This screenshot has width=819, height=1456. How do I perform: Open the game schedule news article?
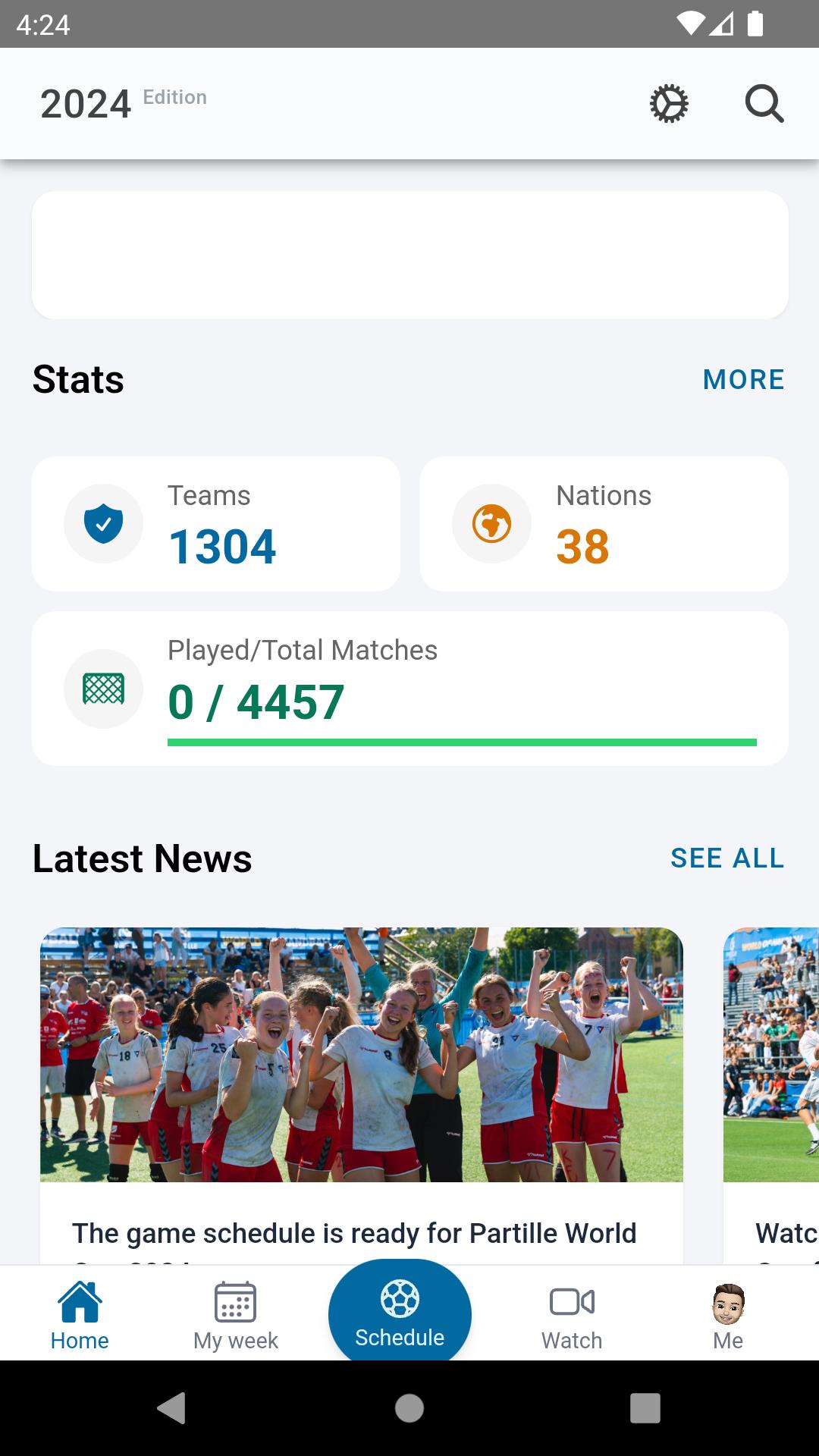[x=362, y=1096]
